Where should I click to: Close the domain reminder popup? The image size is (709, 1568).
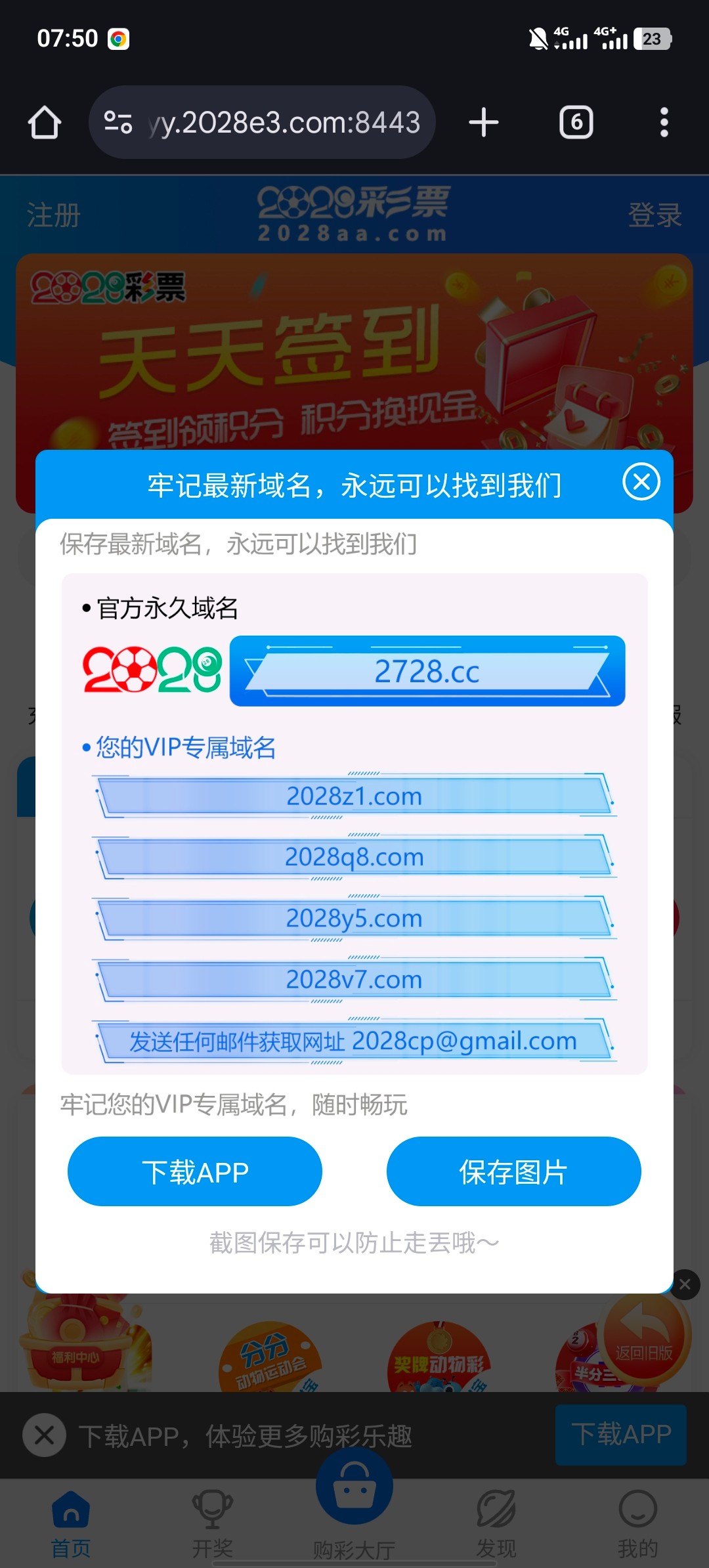(x=641, y=482)
